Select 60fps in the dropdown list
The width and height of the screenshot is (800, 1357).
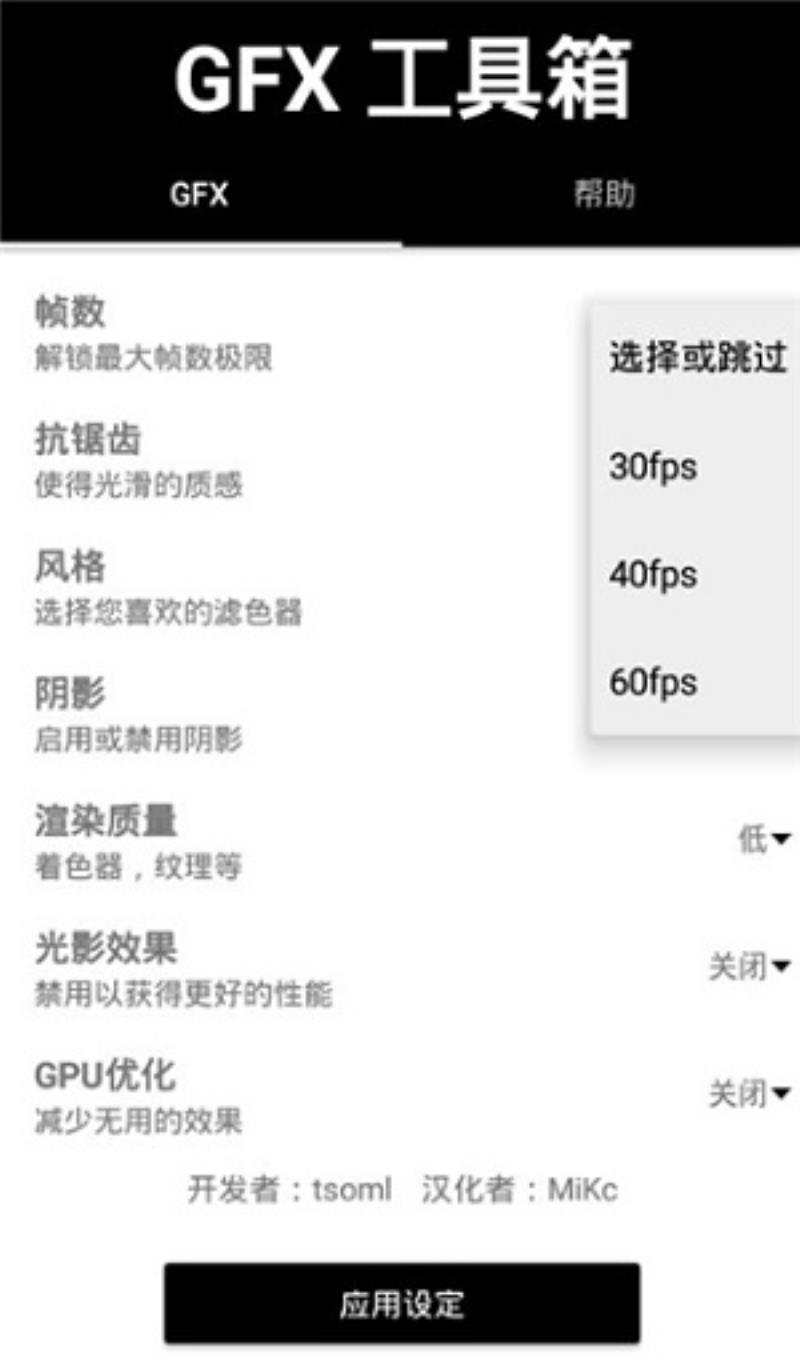point(695,683)
